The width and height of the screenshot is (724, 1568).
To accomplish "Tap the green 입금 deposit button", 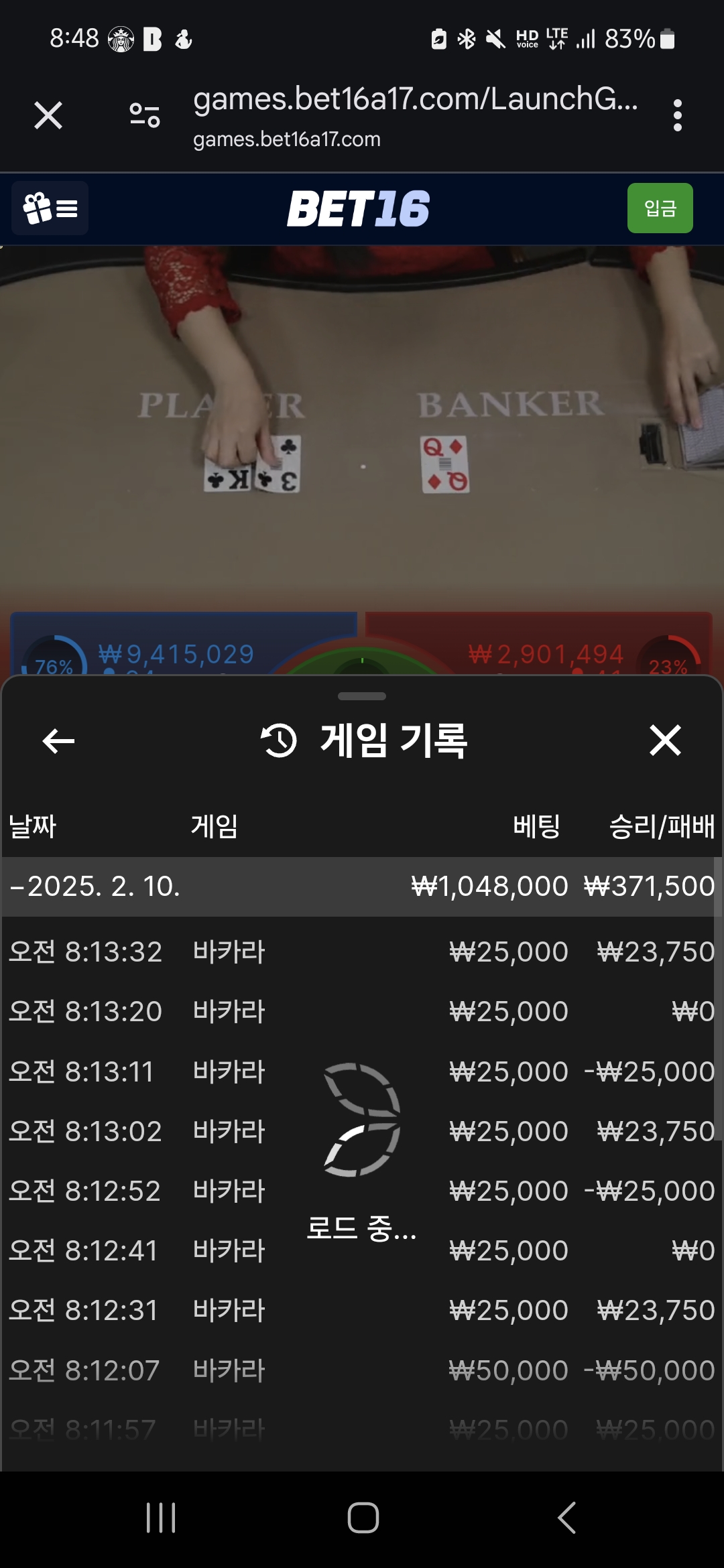I will click(x=660, y=208).
